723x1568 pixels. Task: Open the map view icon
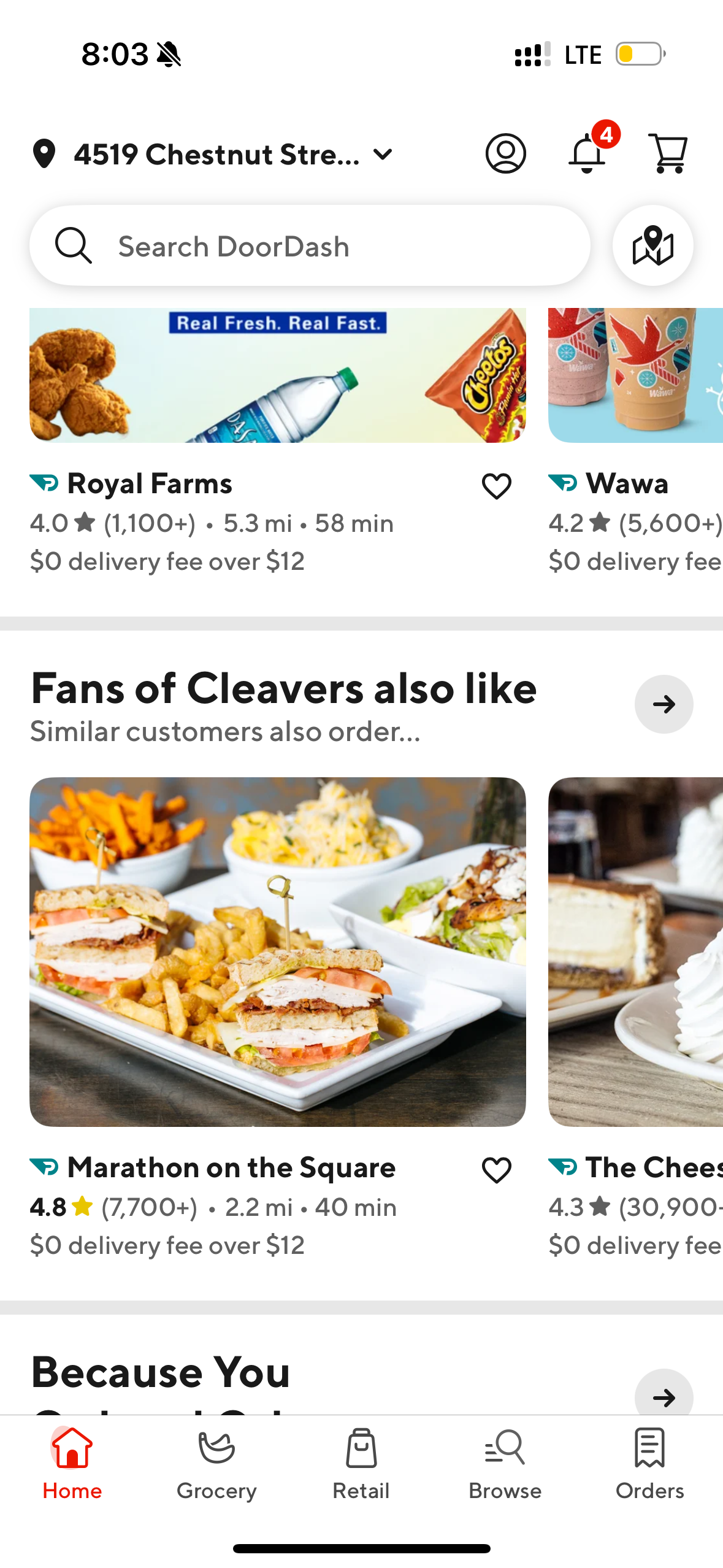coord(652,245)
